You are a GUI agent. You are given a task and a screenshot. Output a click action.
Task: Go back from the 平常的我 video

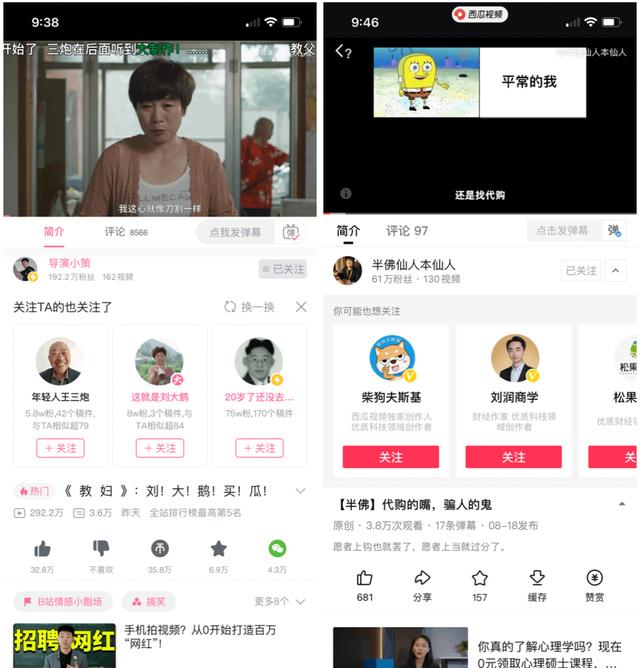click(x=341, y=51)
